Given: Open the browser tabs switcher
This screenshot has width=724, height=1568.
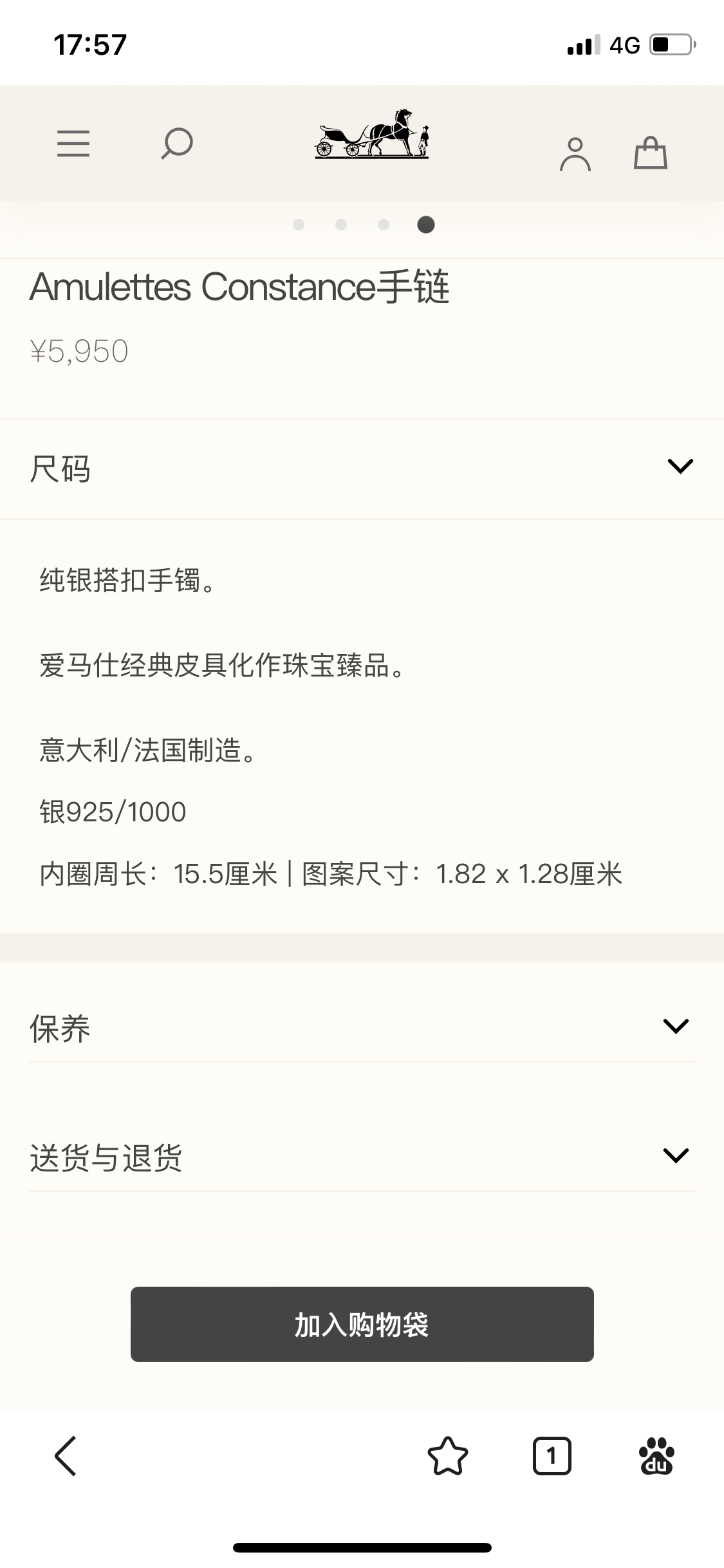Looking at the screenshot, I should coord(552,1455).
